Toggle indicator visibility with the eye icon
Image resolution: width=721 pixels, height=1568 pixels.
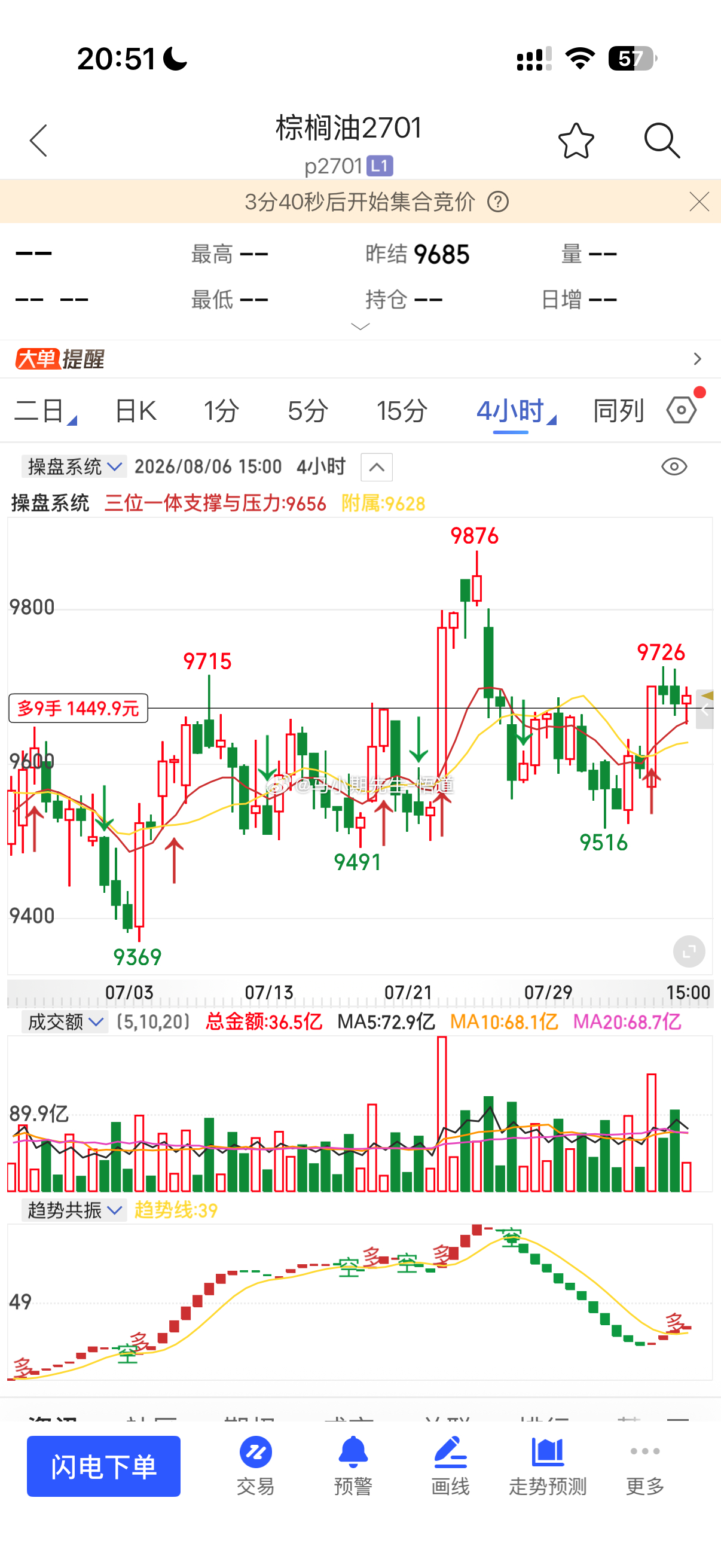674,467
